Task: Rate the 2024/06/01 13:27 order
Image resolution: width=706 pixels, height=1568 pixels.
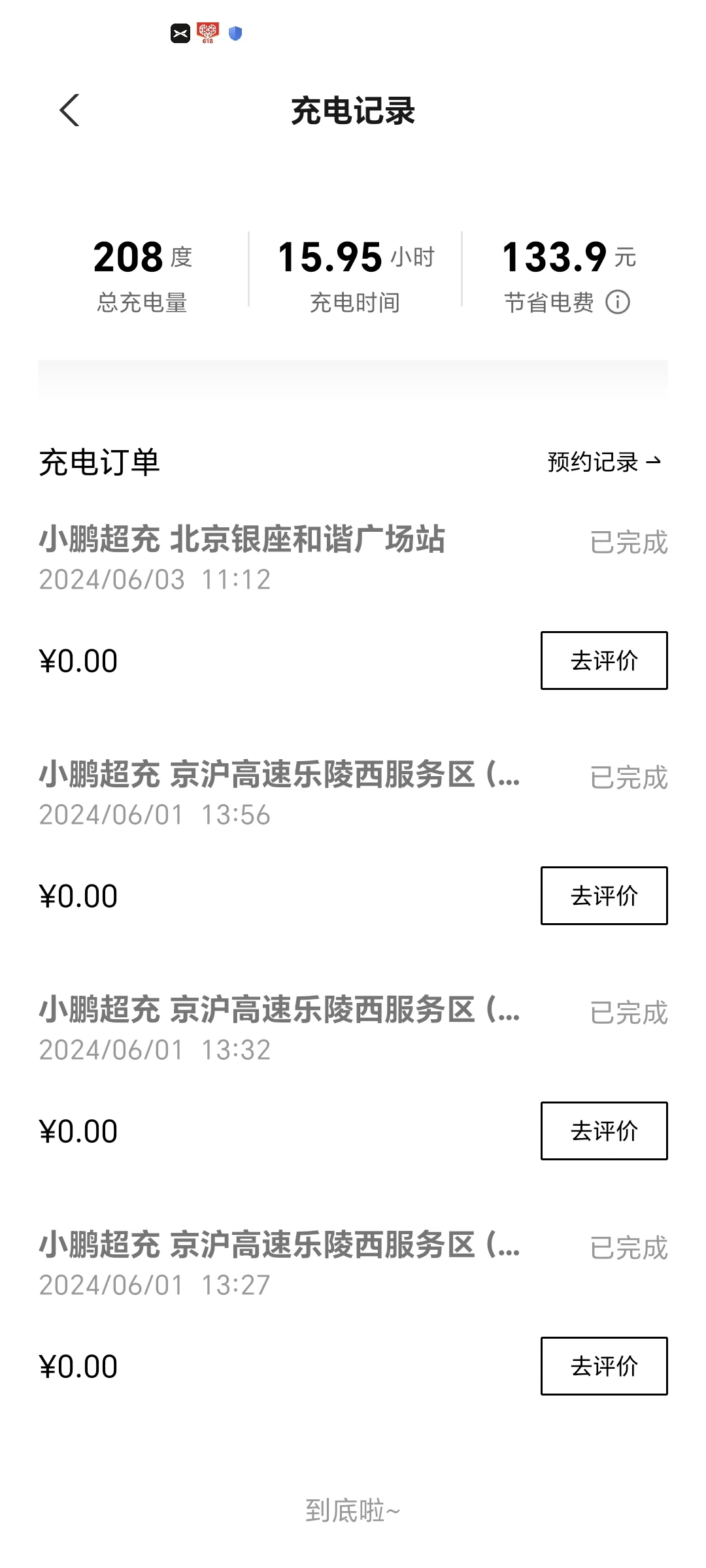Action: coord(604,1366)
